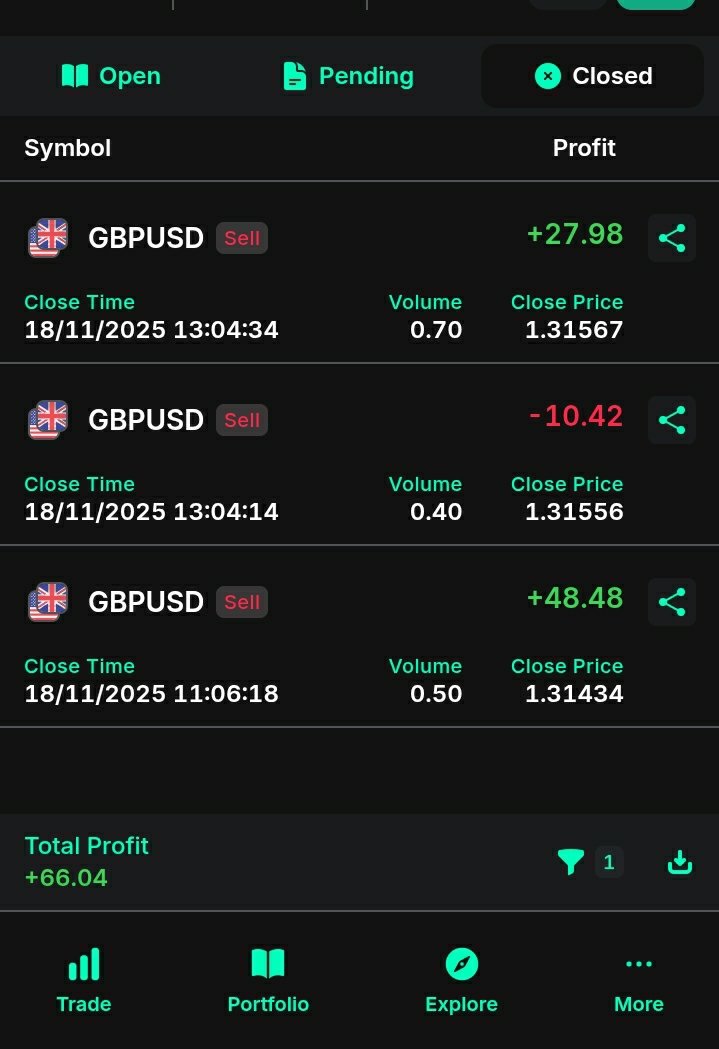Switch to the Pending orders tab

[x=348, y=76]
